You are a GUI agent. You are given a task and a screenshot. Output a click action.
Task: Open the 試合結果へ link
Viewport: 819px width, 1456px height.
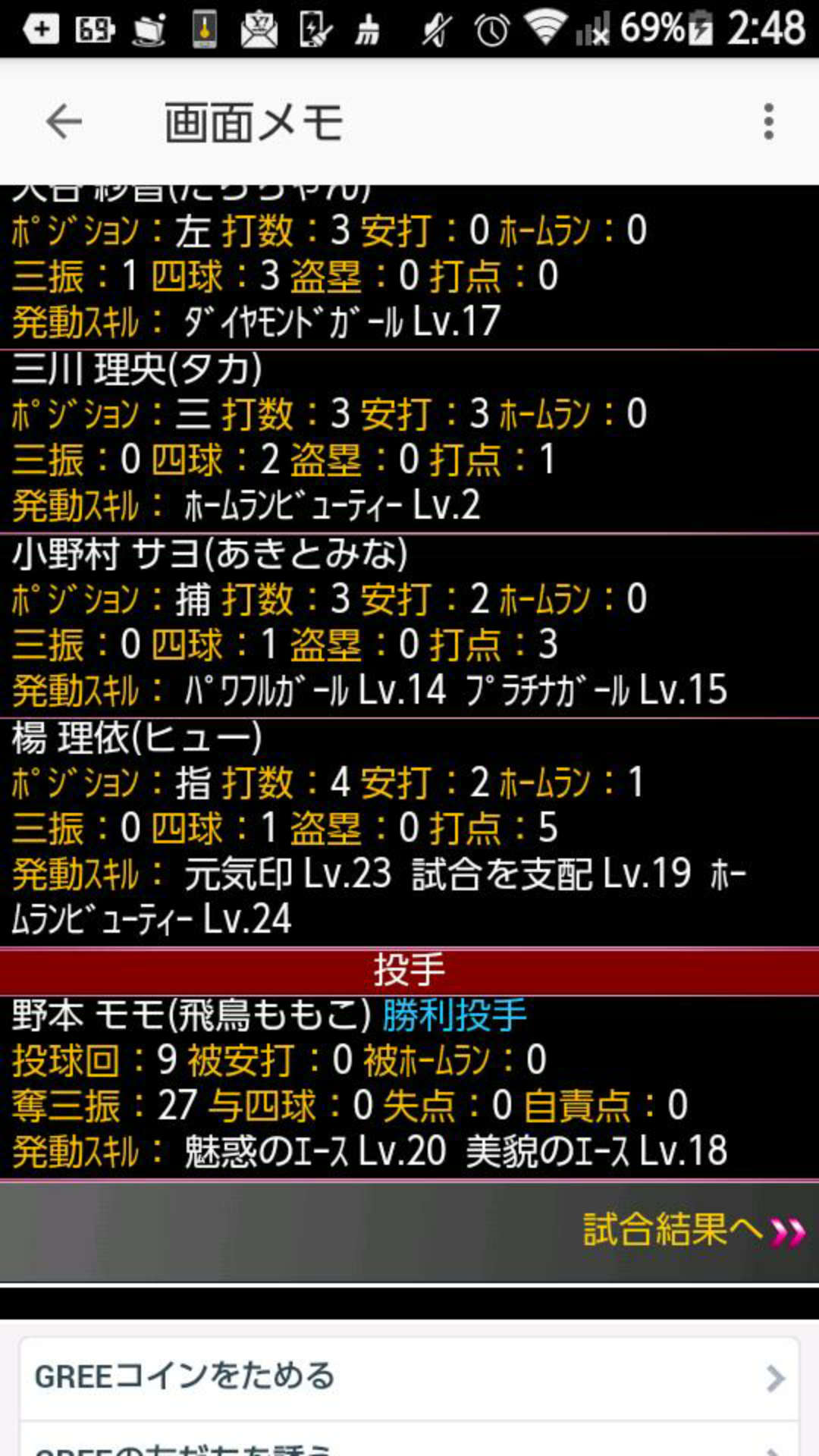[x=692, y=1232]
